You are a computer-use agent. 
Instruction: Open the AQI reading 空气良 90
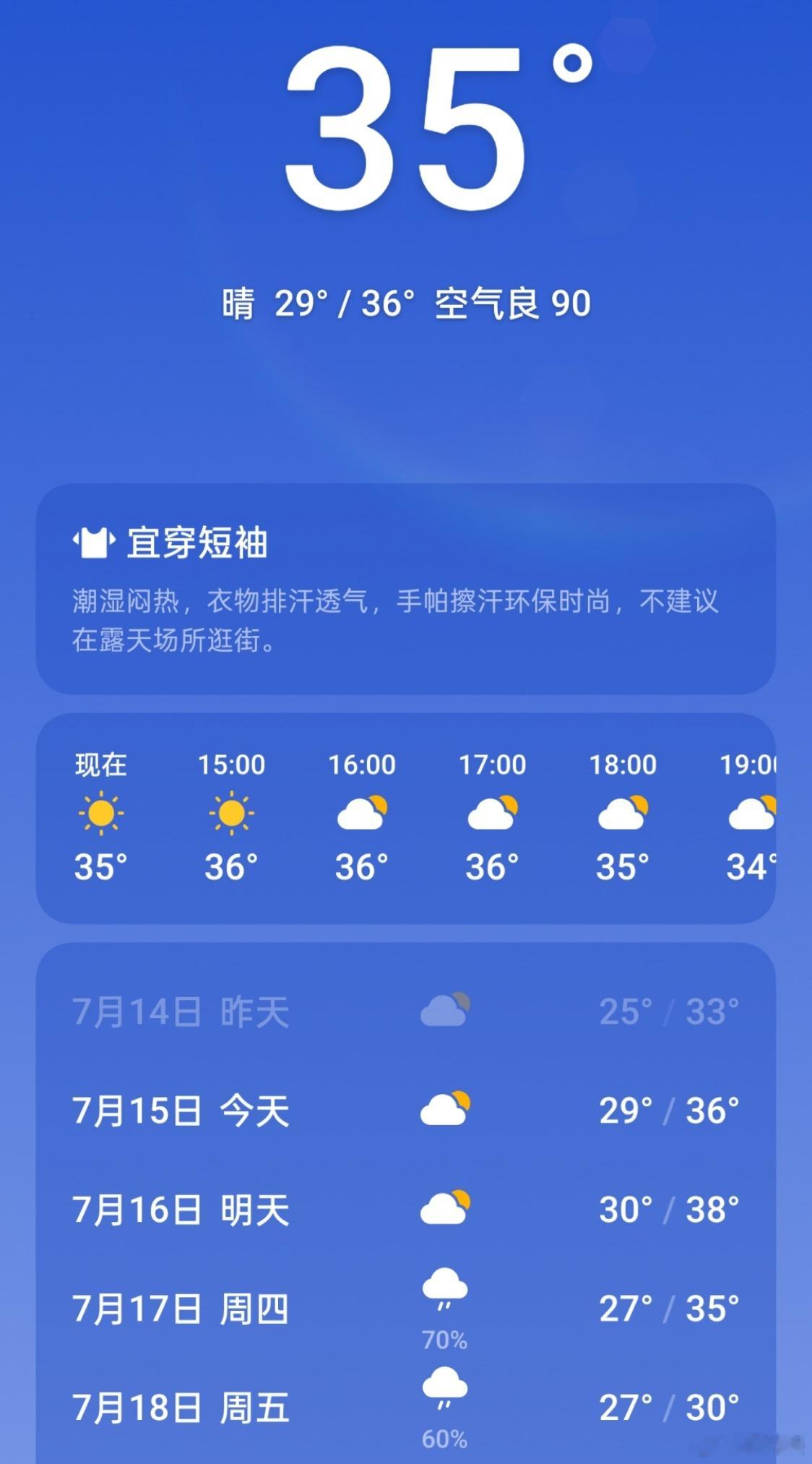[x=513, y=303]
